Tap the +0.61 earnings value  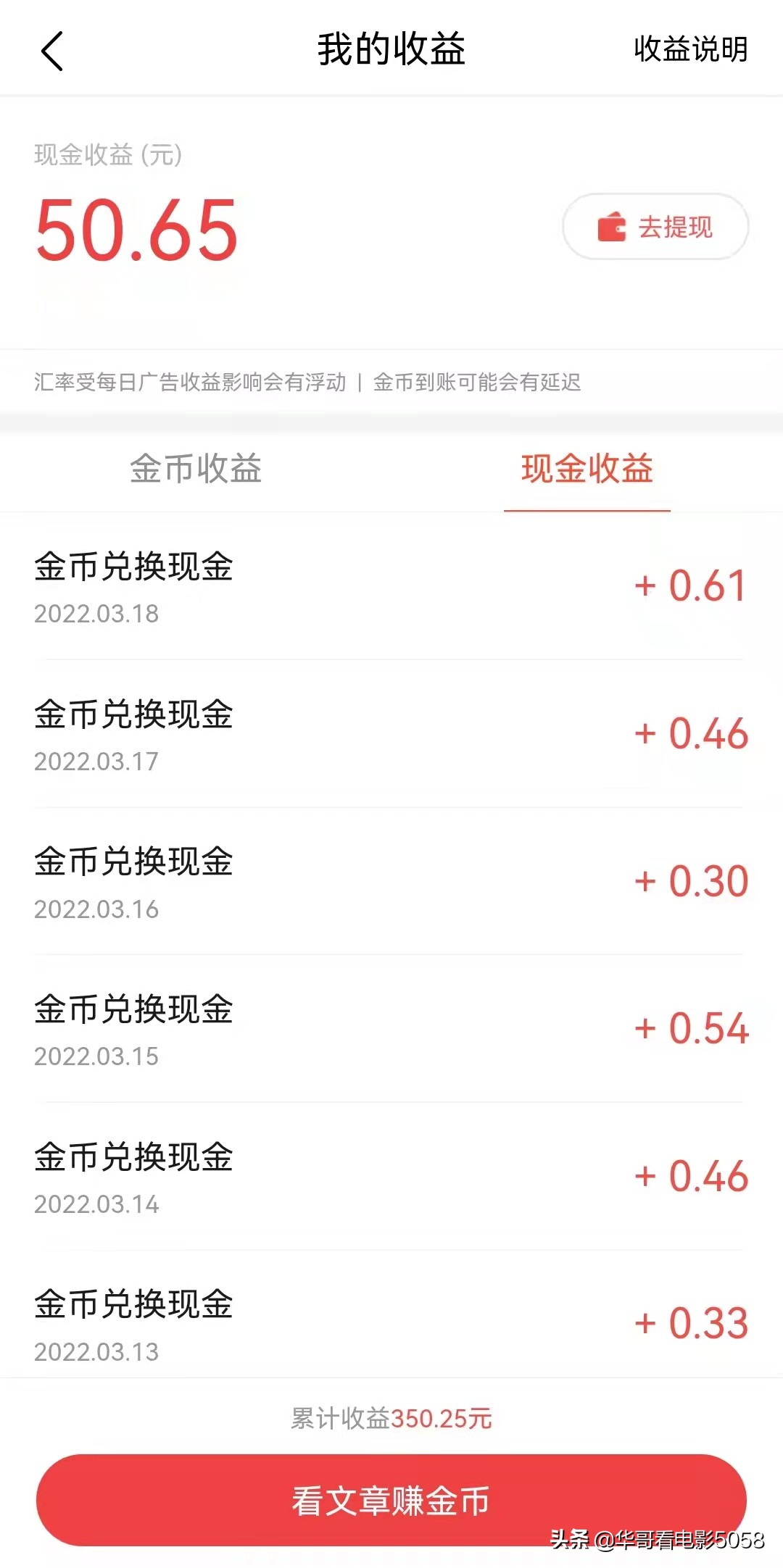pyautogui.click(x=689, y=585)
